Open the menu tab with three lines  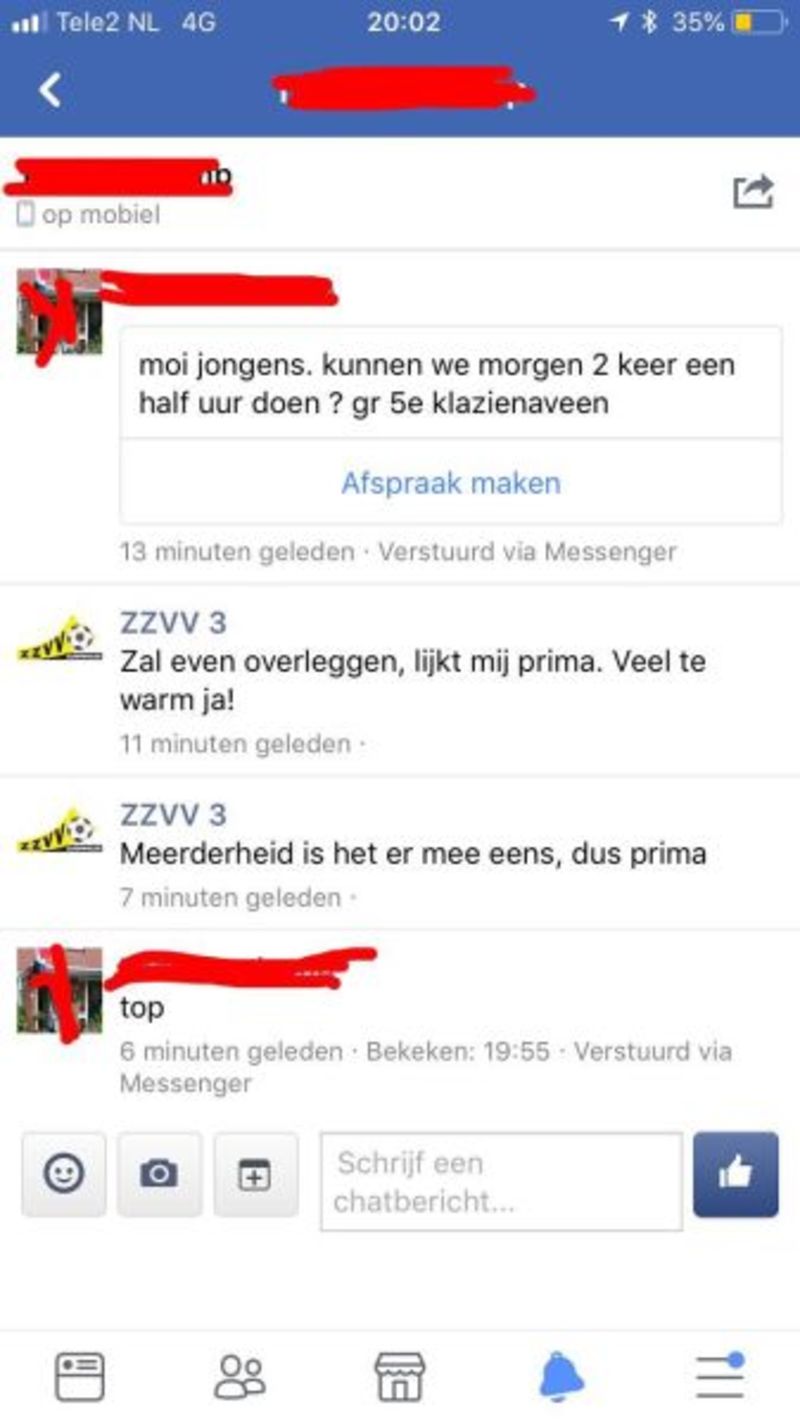pos(721,1377)
